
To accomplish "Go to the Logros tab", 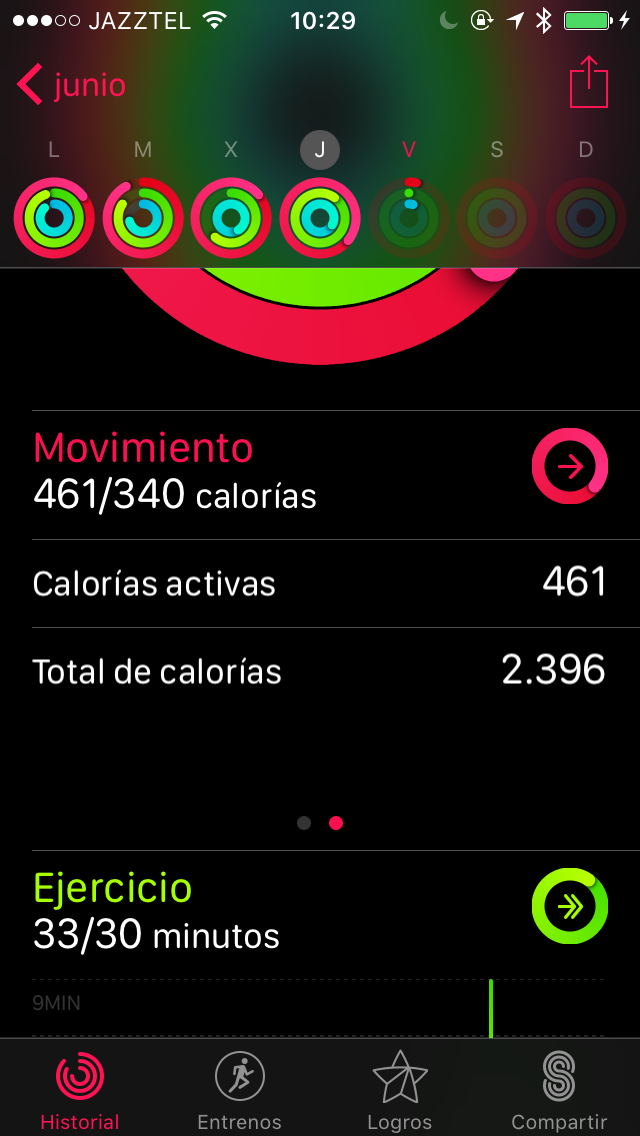I will pos(400,1088).
